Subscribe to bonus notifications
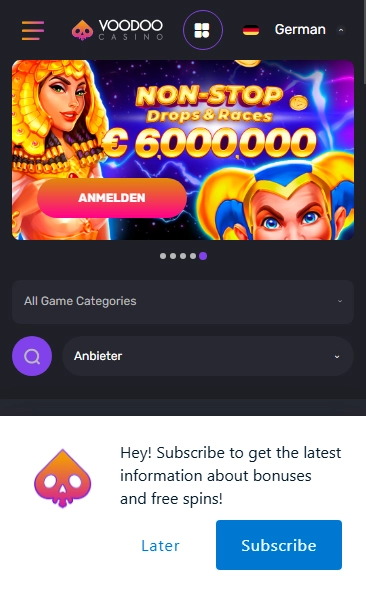This screenshot has width=366, height=594. pos(279,545)
